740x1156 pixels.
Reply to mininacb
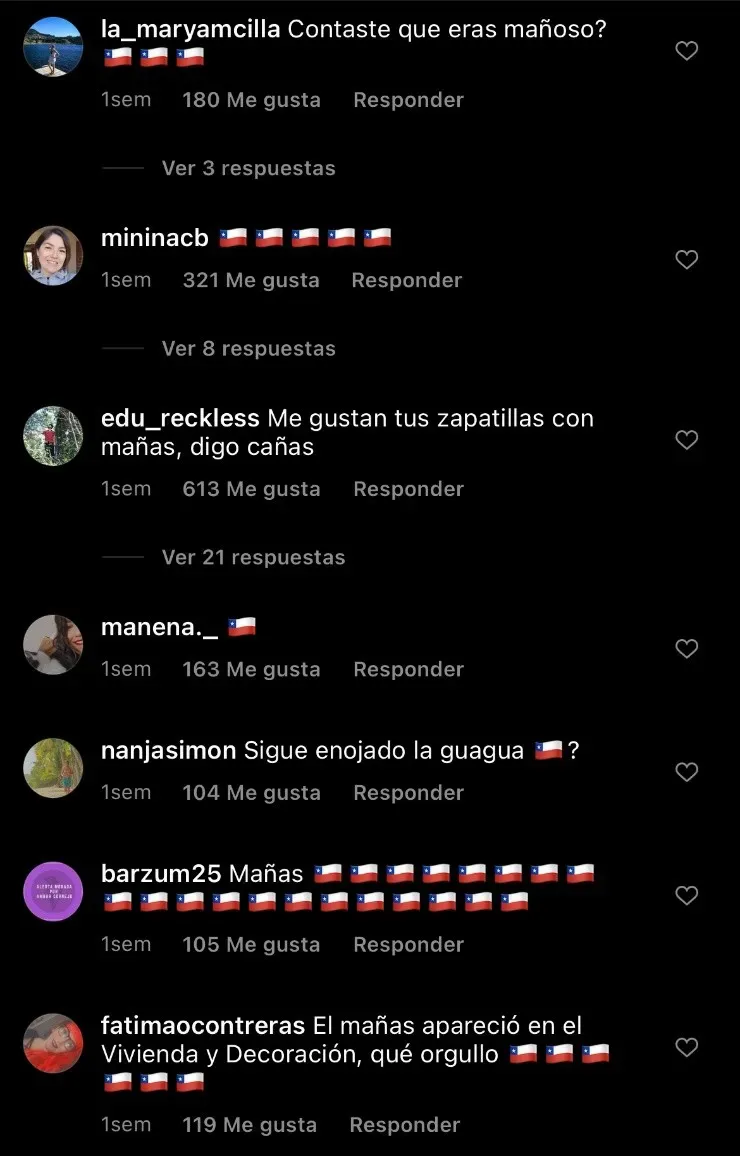pyautogui.click(x=406, y=281)
